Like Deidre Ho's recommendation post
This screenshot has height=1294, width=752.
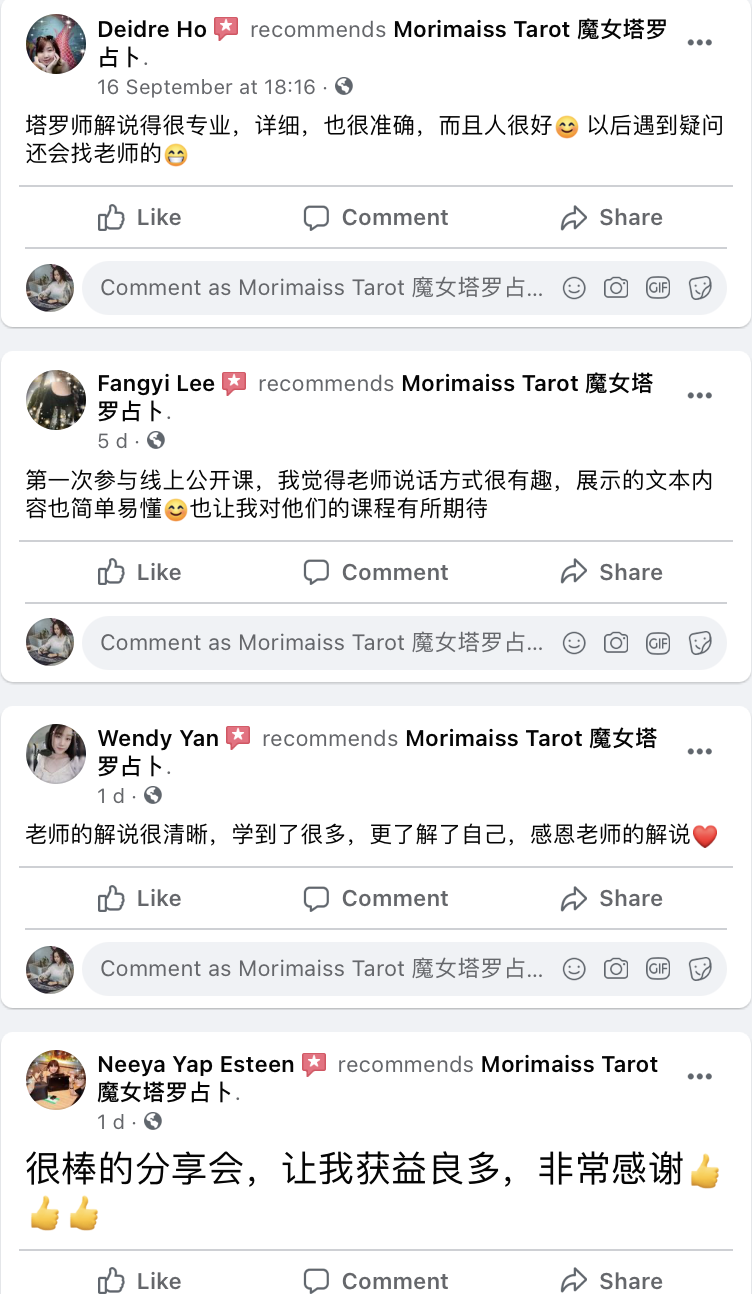click(x=140, y=218)
